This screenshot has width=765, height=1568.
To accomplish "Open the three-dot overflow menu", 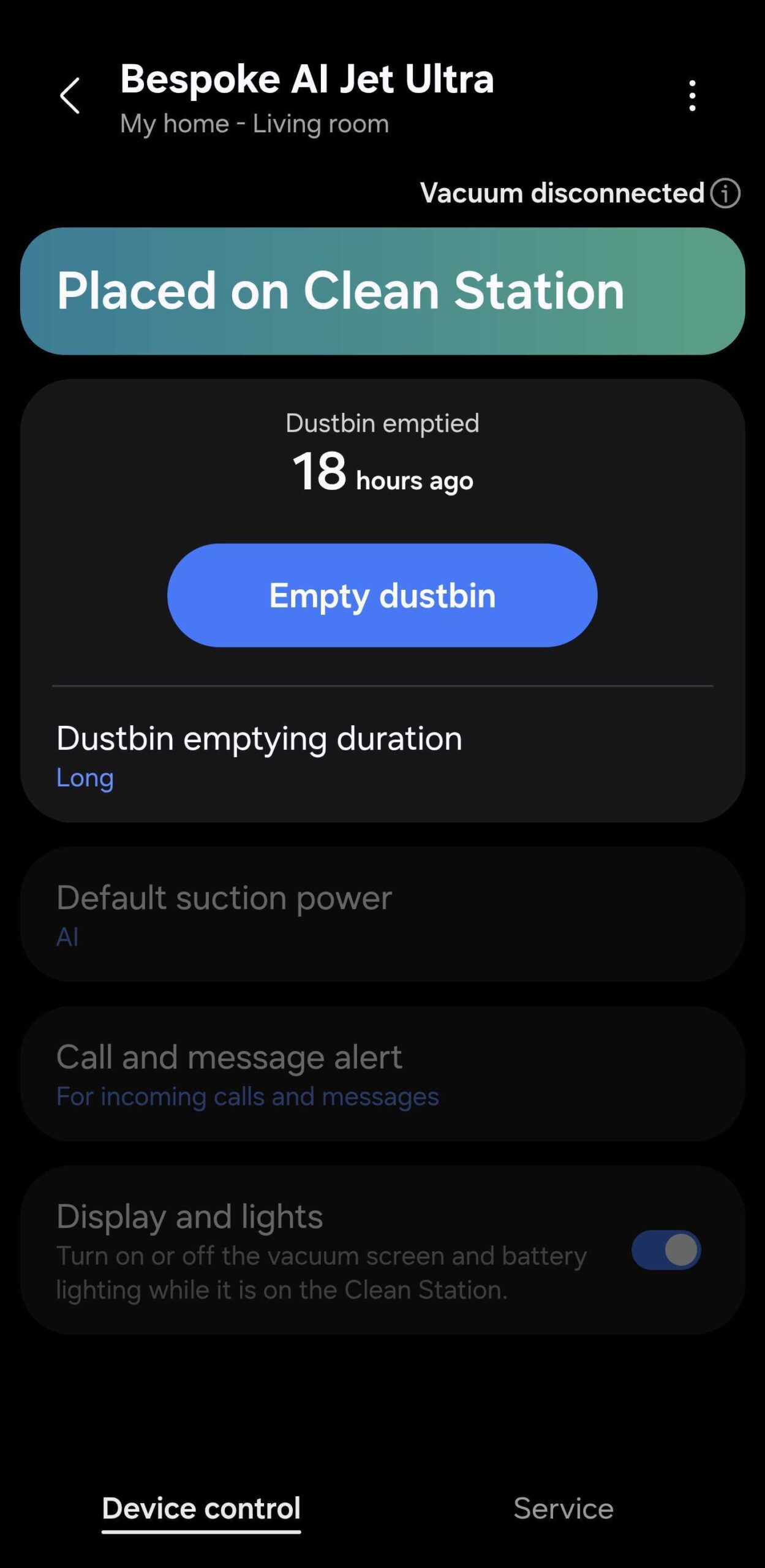I will [x=692, y=96].
